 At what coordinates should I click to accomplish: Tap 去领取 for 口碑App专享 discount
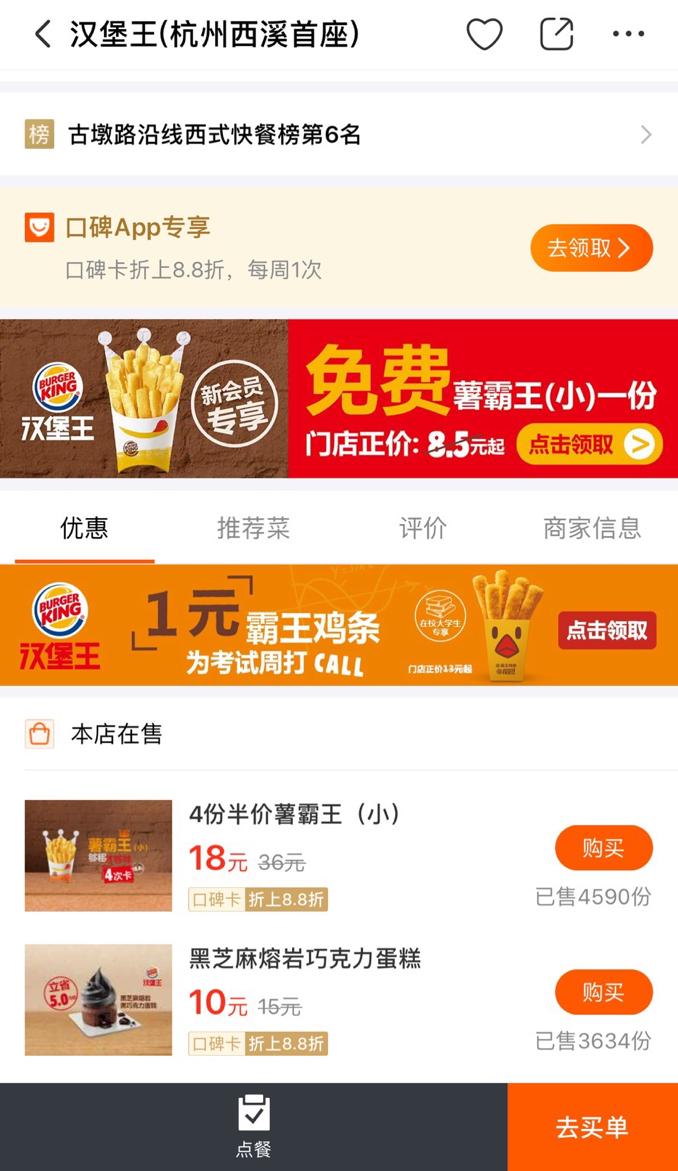(x=591, y=248)
